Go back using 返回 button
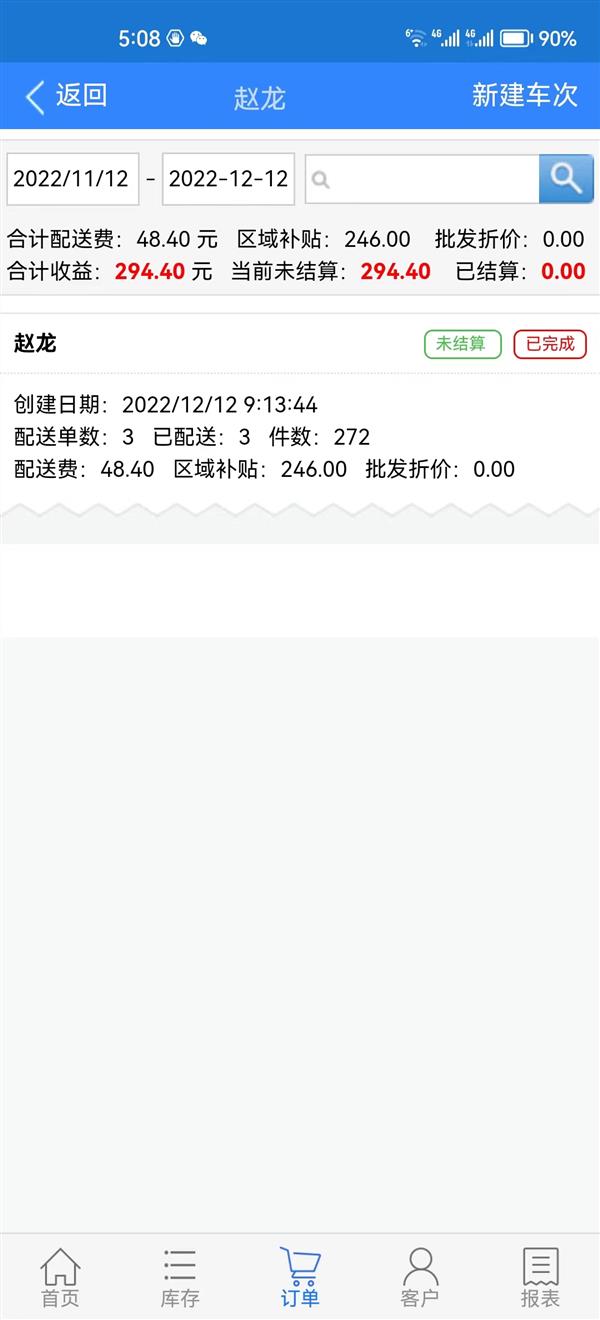 point(66,96)
